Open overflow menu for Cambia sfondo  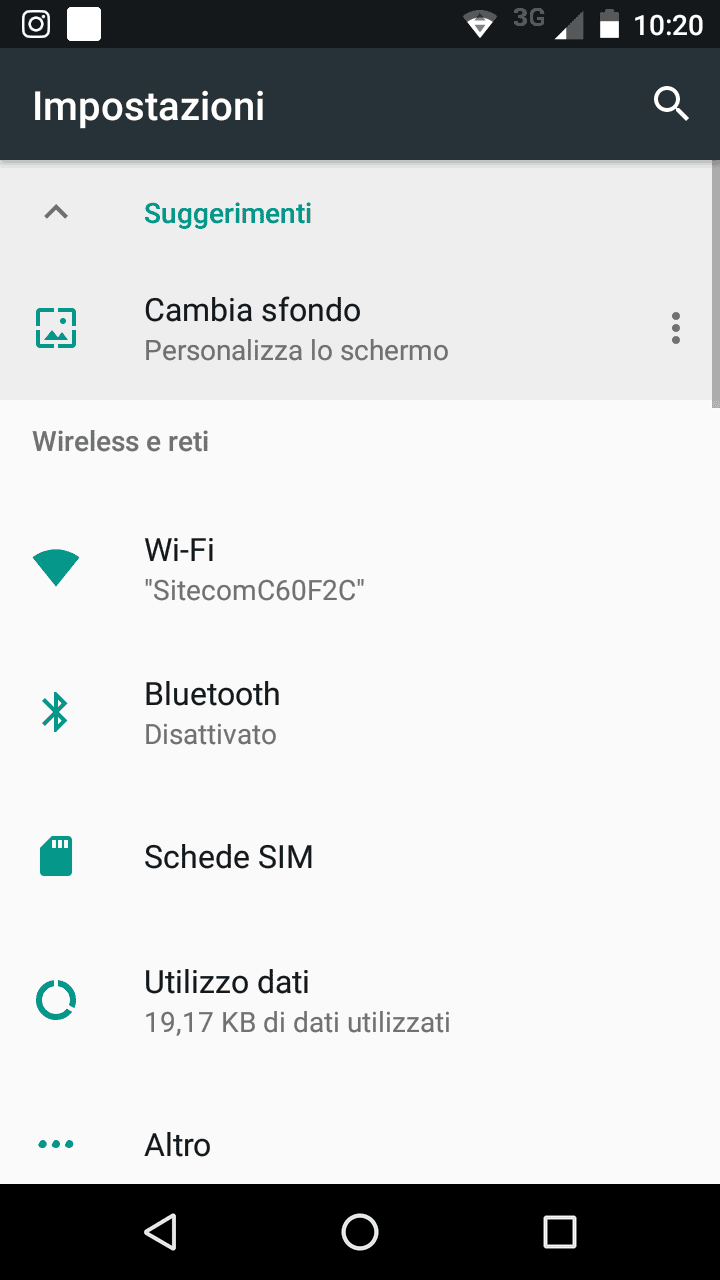point(676,328)
